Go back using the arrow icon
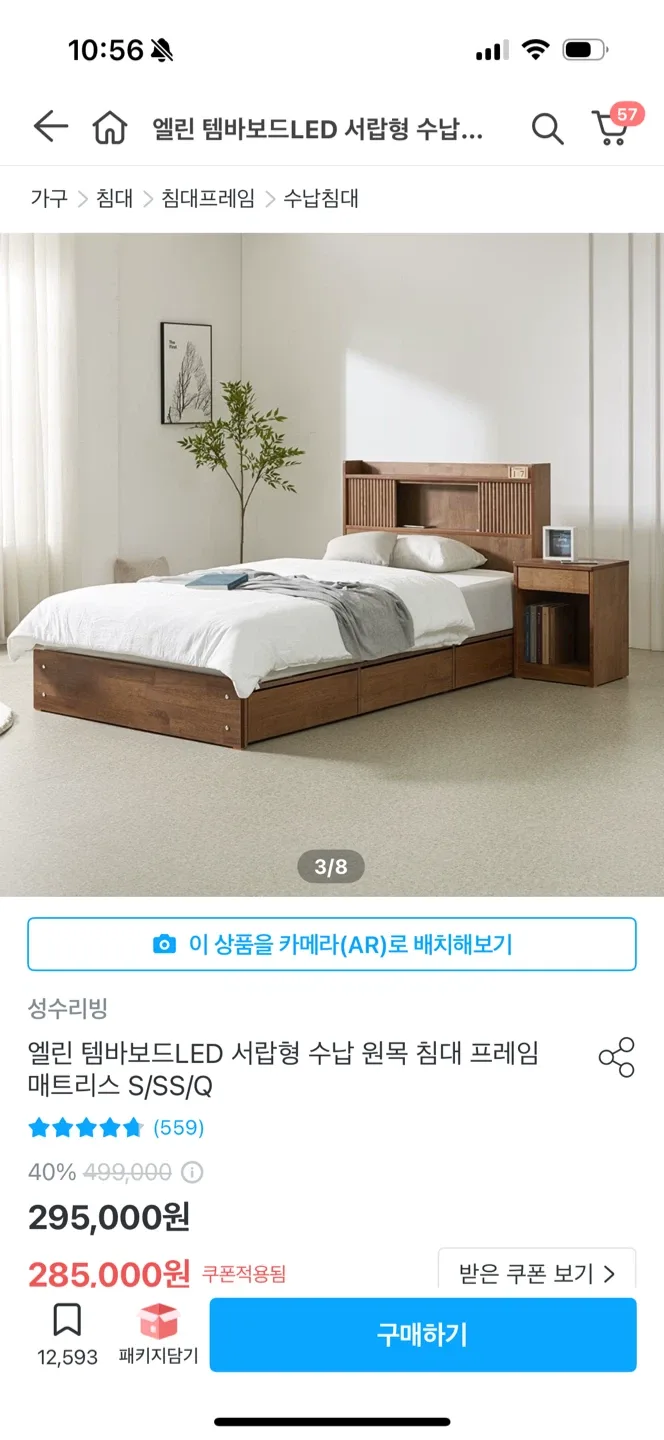 point(50,127)
